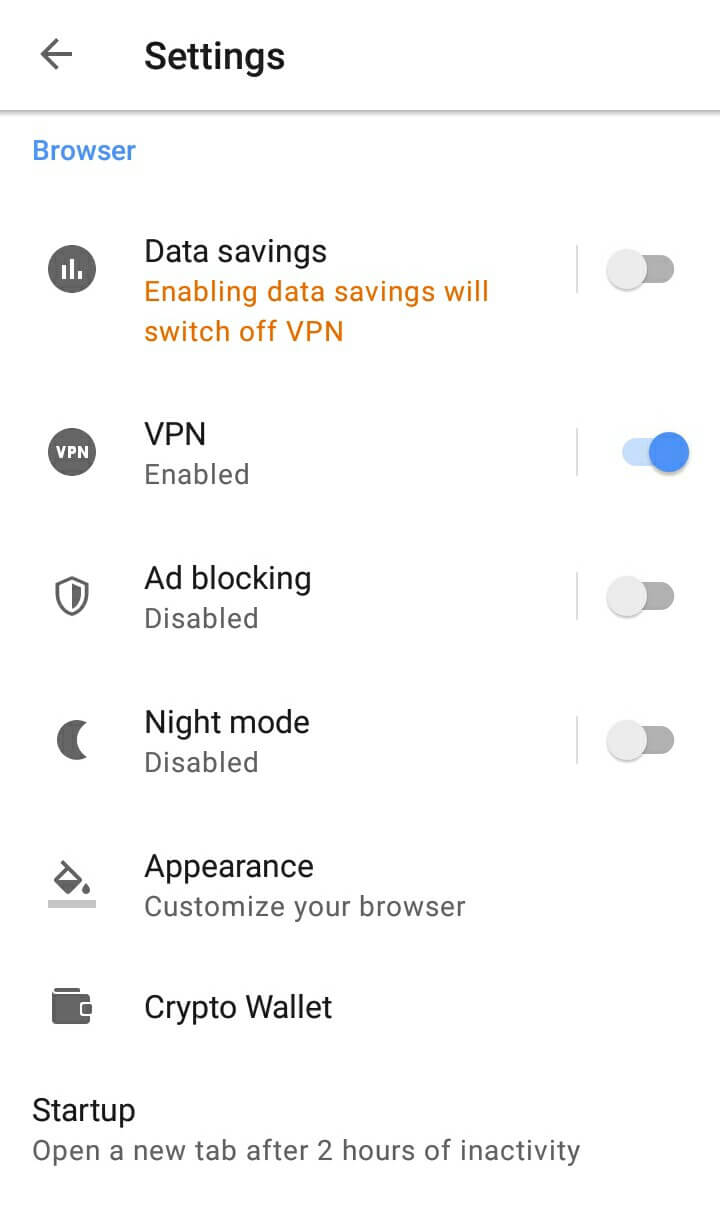The image size is (720, 1230).
Task: Select the VPN icon next to Enabled label
Action: 71,451
